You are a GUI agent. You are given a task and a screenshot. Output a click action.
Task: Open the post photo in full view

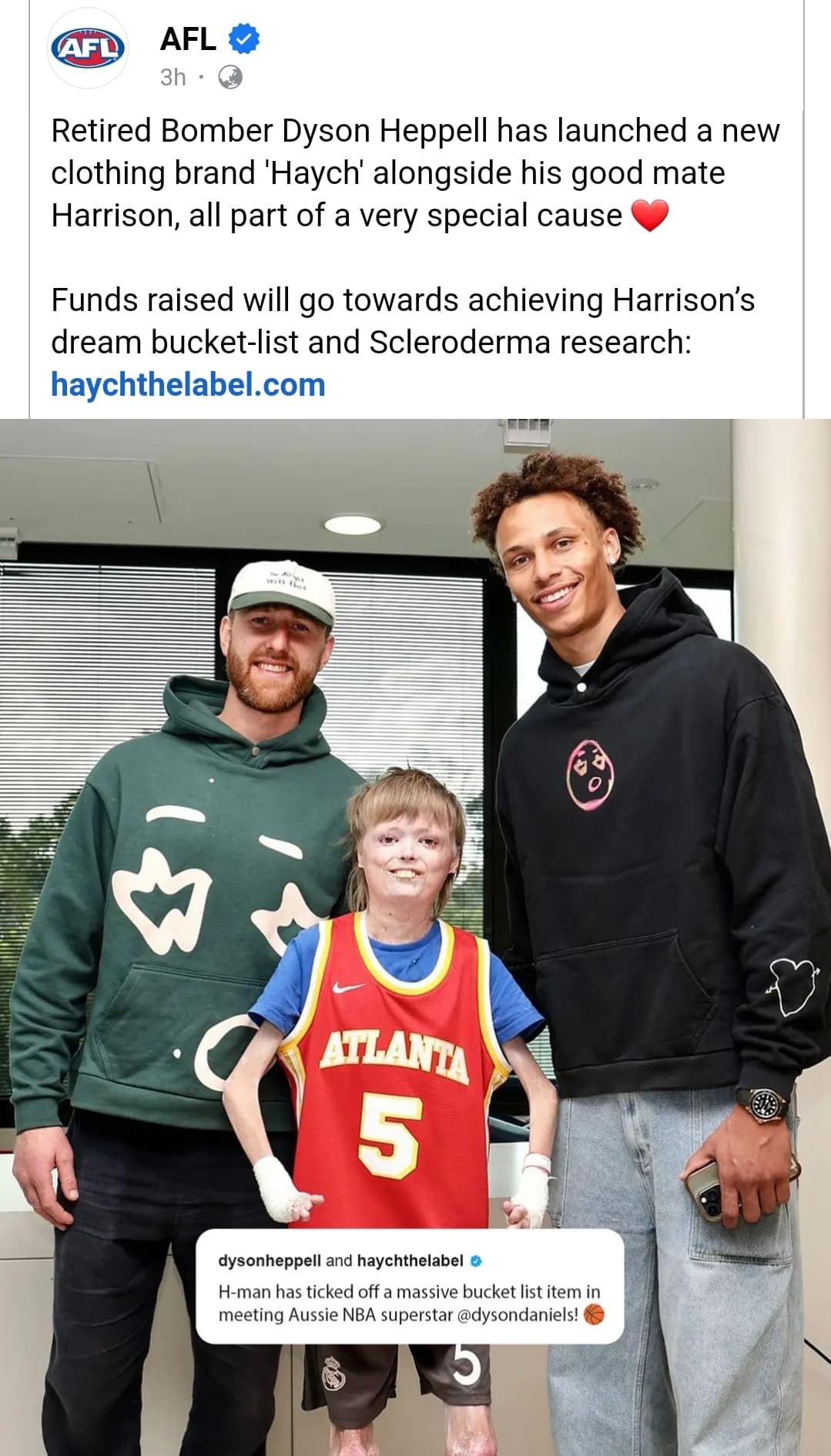pos(416,937)
